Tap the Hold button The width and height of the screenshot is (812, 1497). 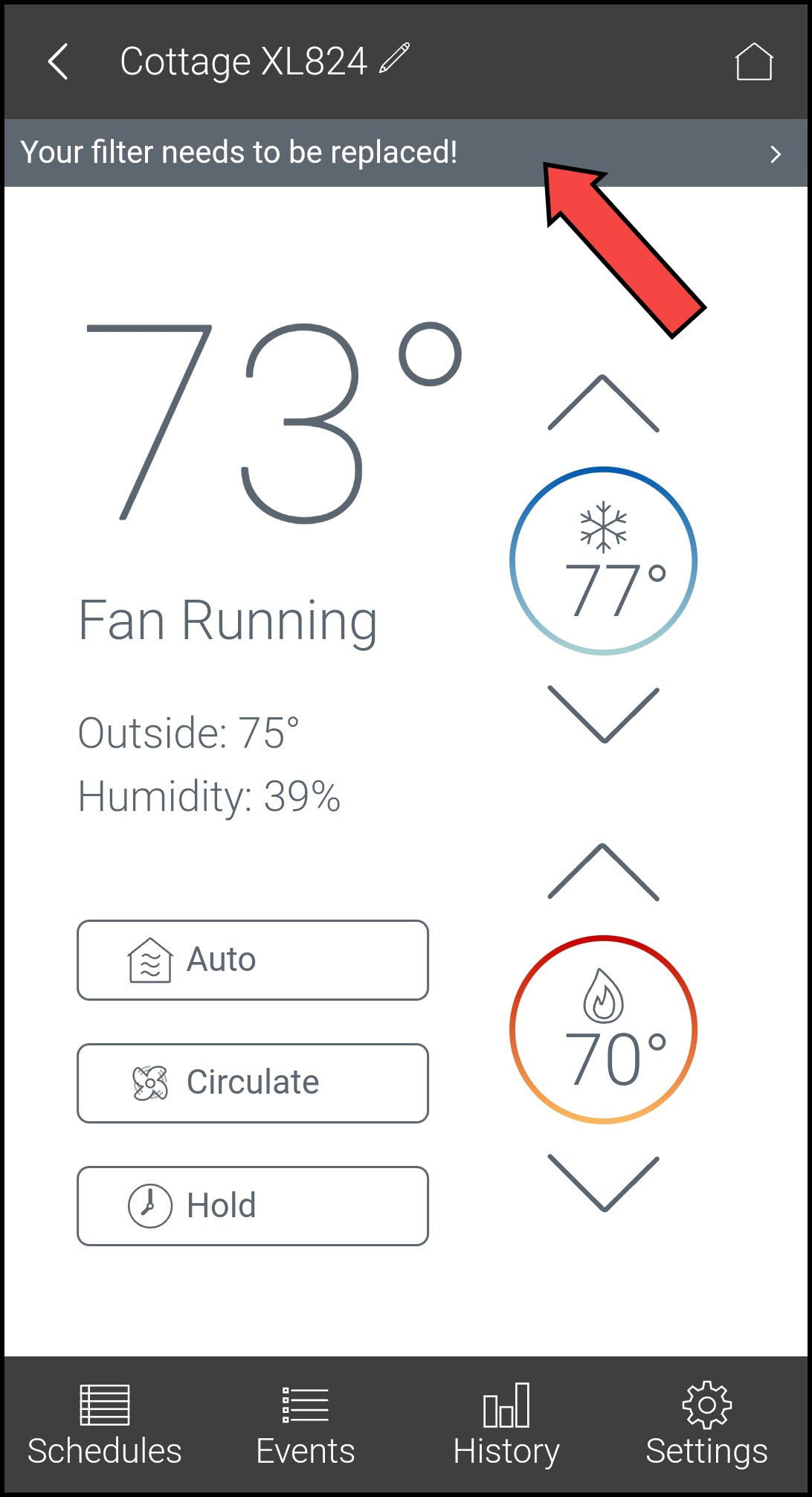(x=253, y=1206)
